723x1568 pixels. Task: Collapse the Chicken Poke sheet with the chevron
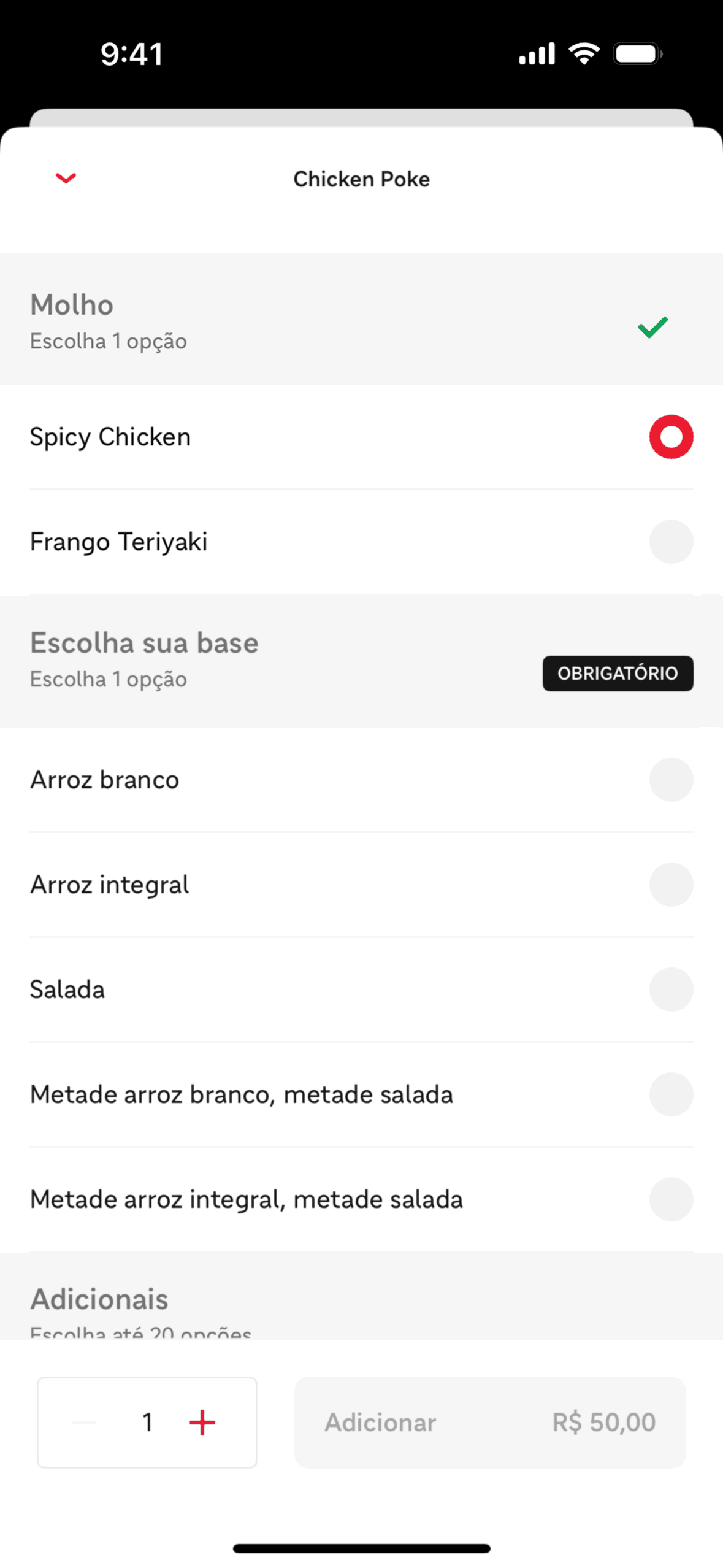[x=66, y=178]
